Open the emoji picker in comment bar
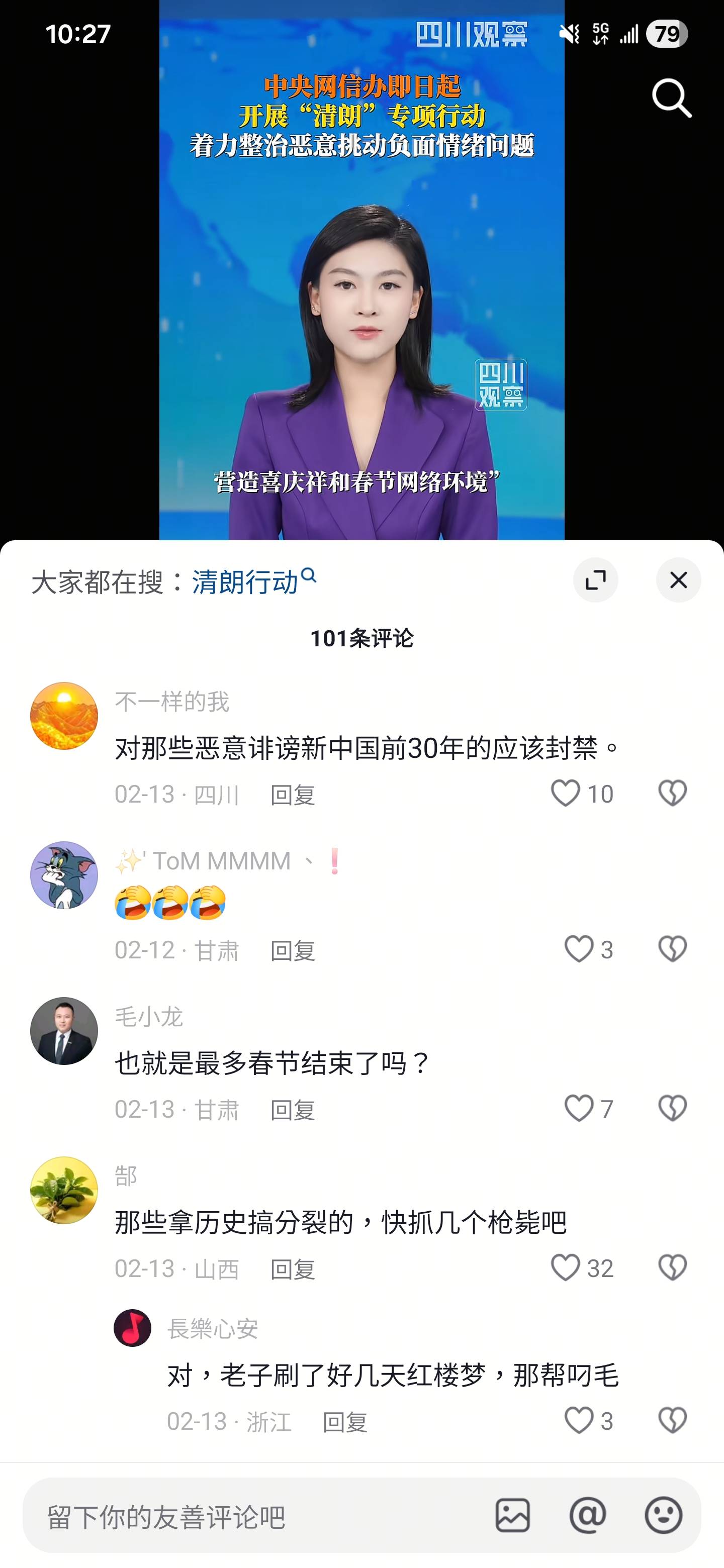 pos(663,1516)
